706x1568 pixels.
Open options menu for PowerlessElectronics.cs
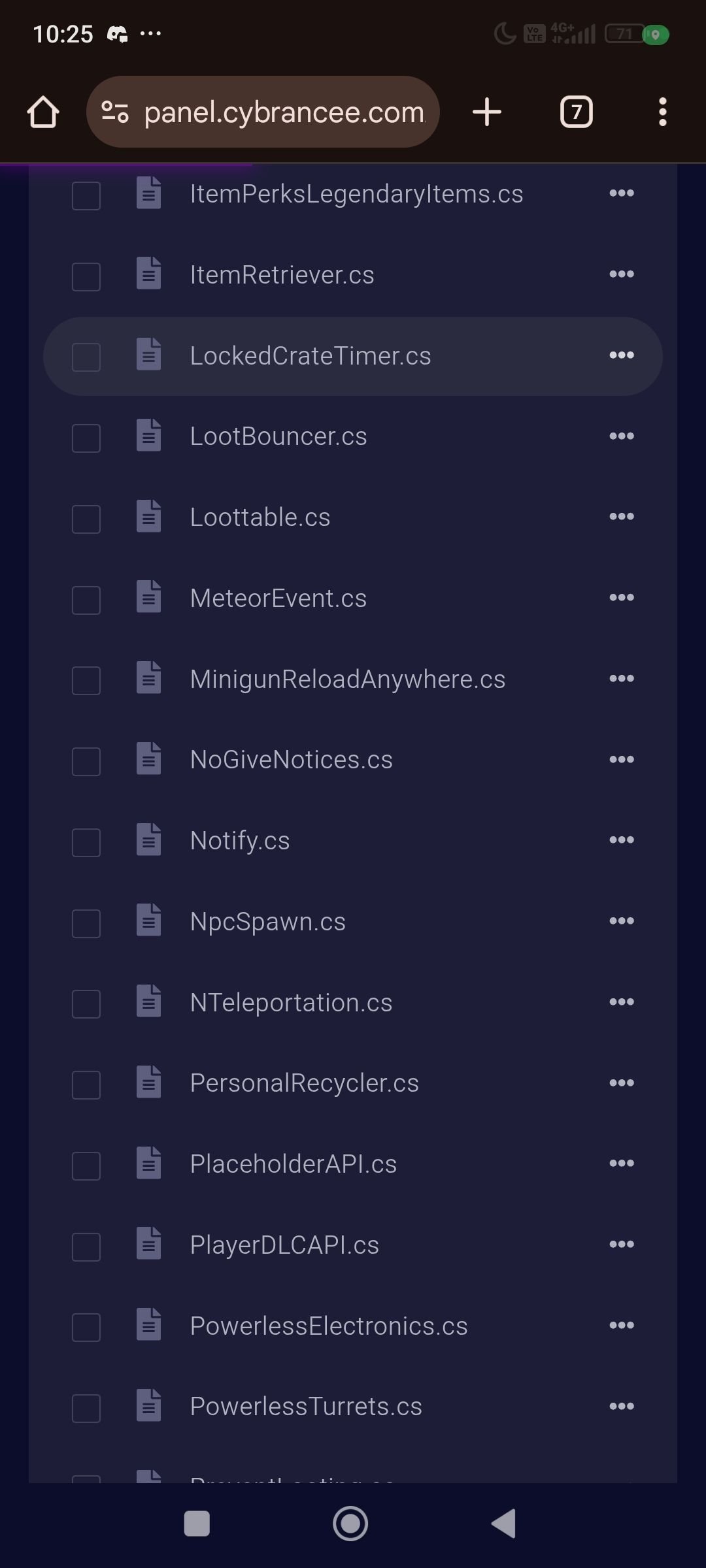(622, 1325)
